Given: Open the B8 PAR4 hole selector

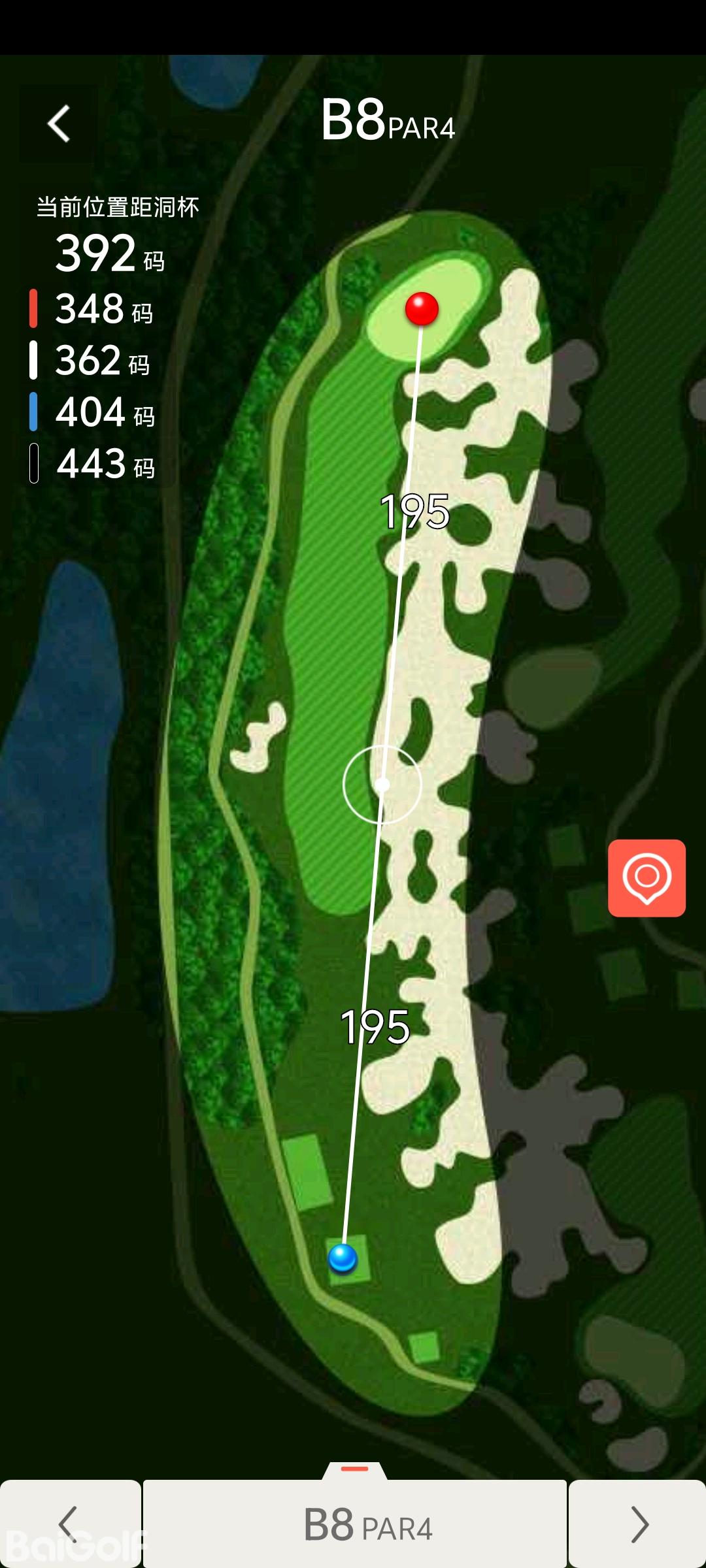Looking at the screenshot, I should coord(355,1524).
